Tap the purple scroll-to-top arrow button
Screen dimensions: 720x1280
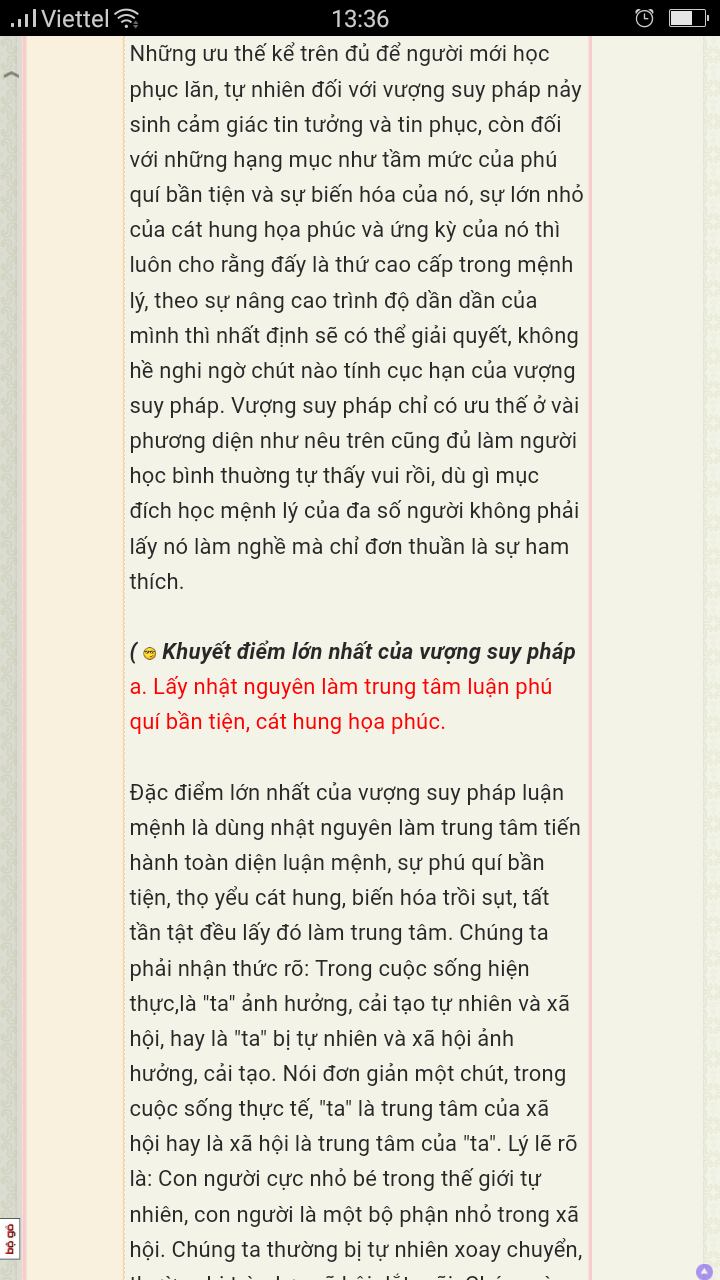click(x=704, y=1271)
